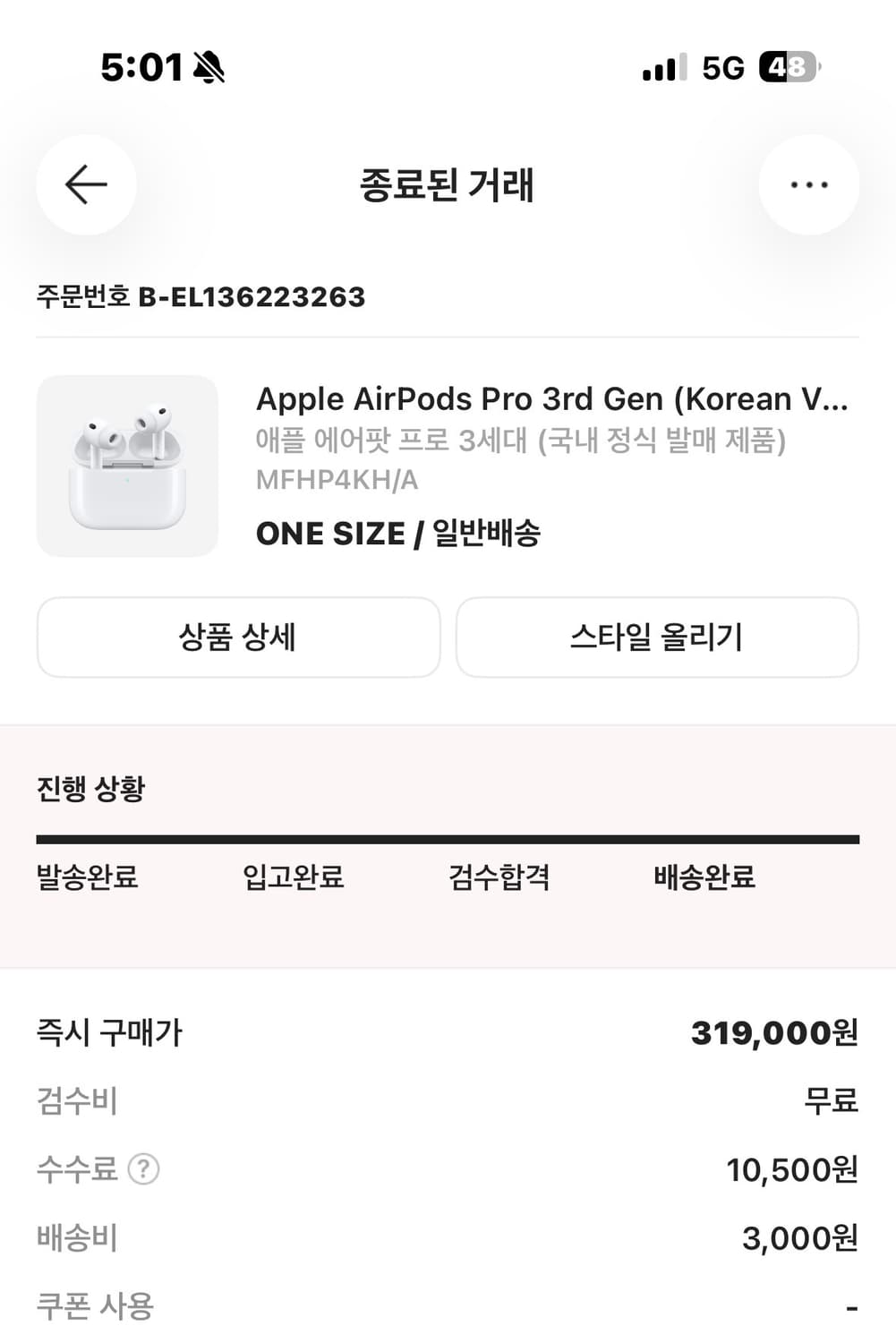Expand the 쿠폰 사용 row
The width and height of the screenshot is (896, 1343).
tap(448, 1306)
